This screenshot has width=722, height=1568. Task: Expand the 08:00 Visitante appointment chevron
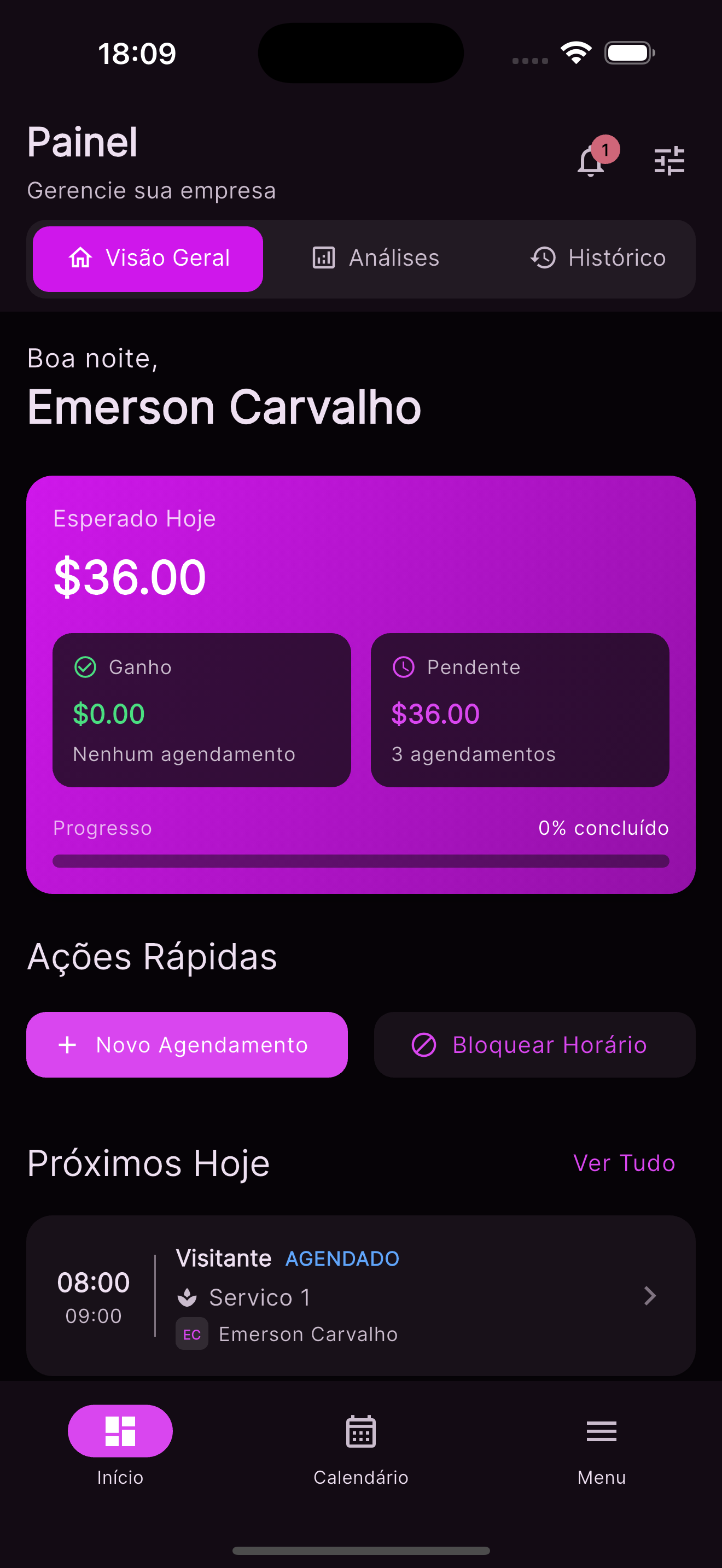coord(650,1296)
